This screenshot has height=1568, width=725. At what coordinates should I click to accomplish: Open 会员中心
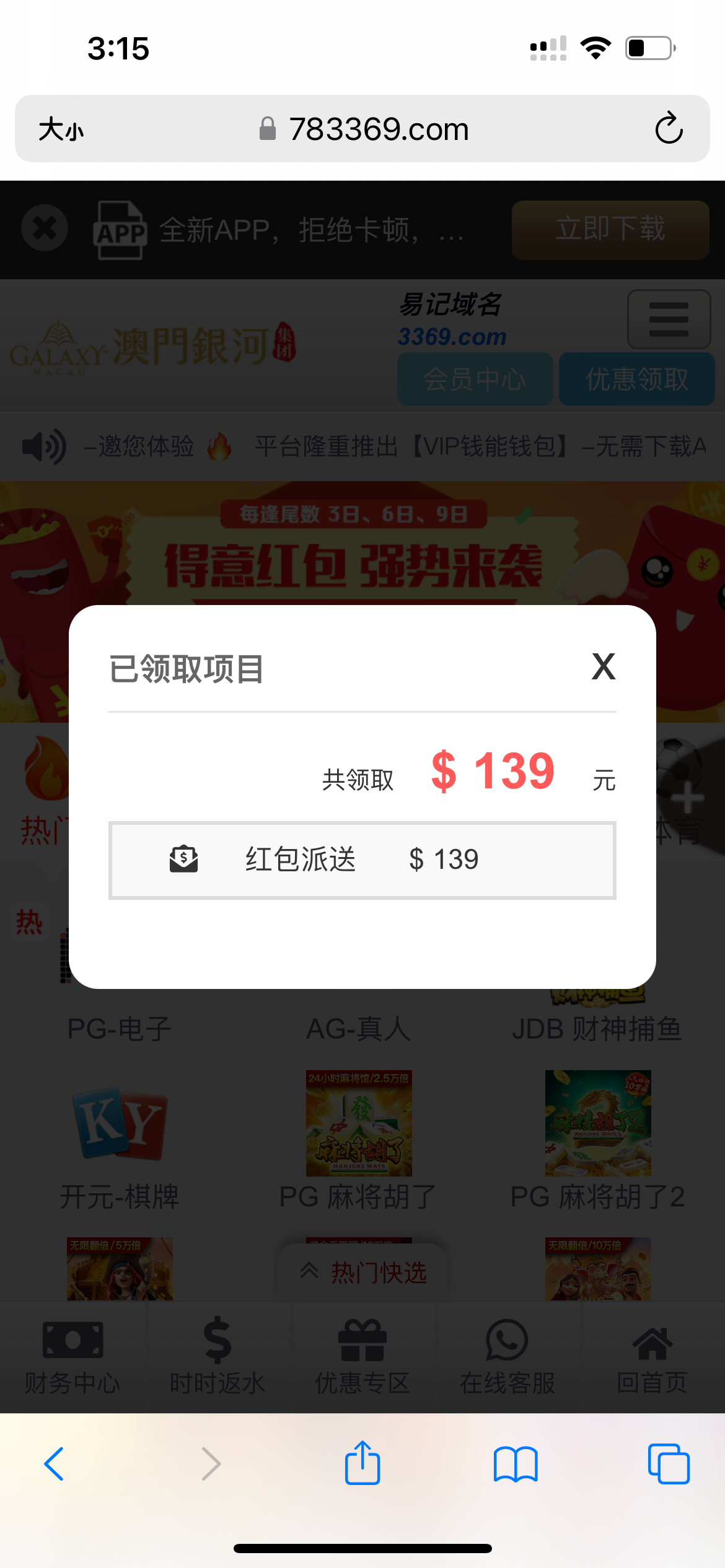pos(475,379)
